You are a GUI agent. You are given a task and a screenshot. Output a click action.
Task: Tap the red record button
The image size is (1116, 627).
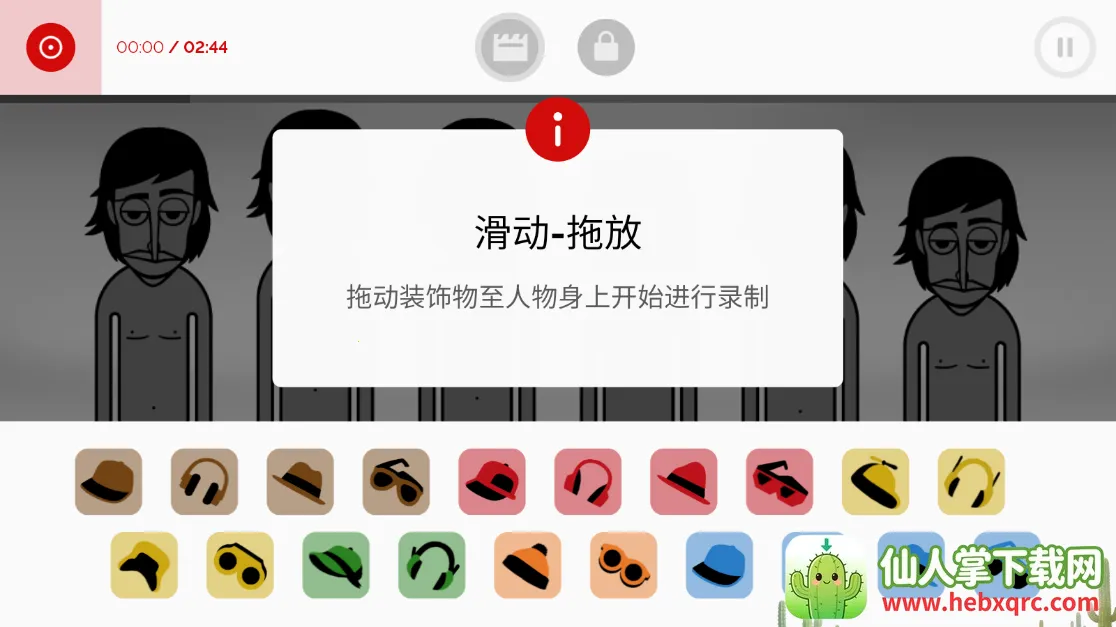click(x=51, y=47)
